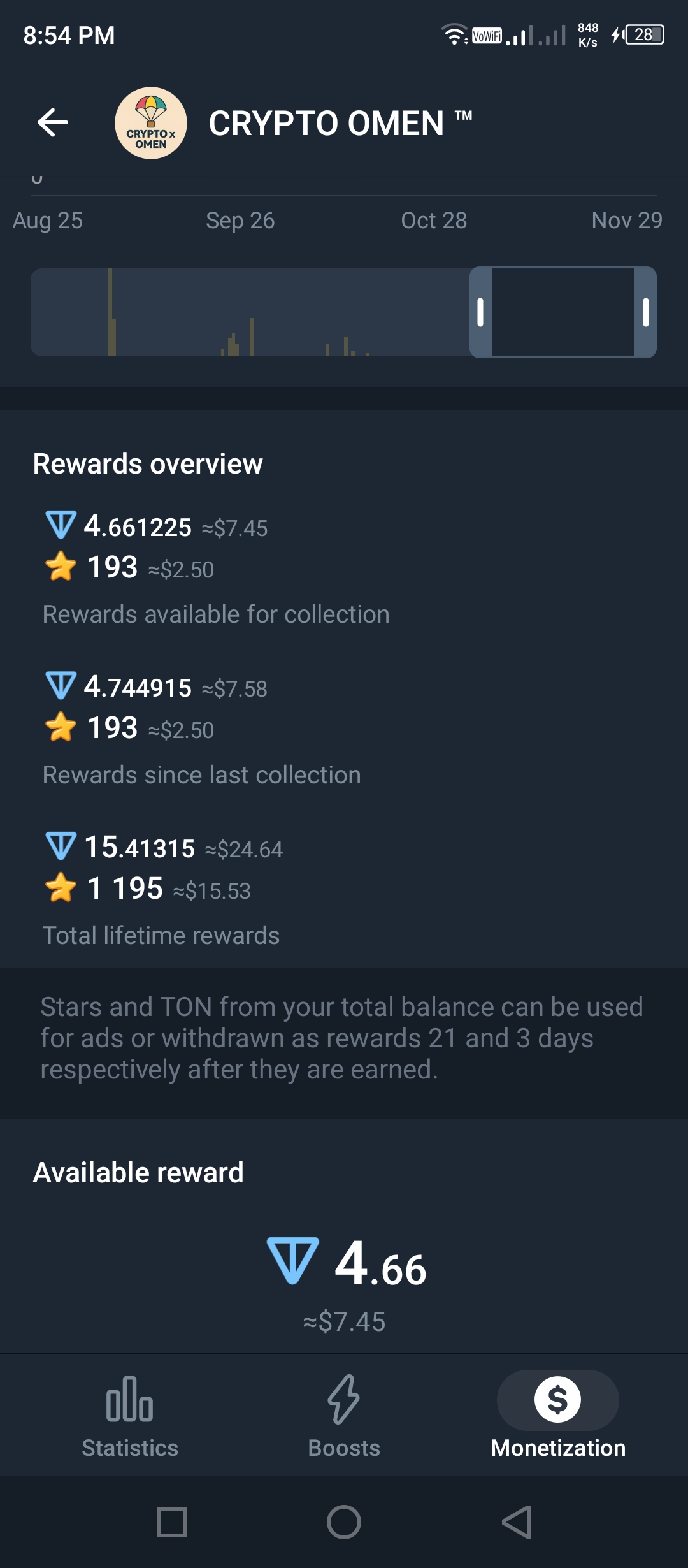Screen dimensions: 688x1568
Task: Switch to the Statistics tab
Action: point(130,1414)
